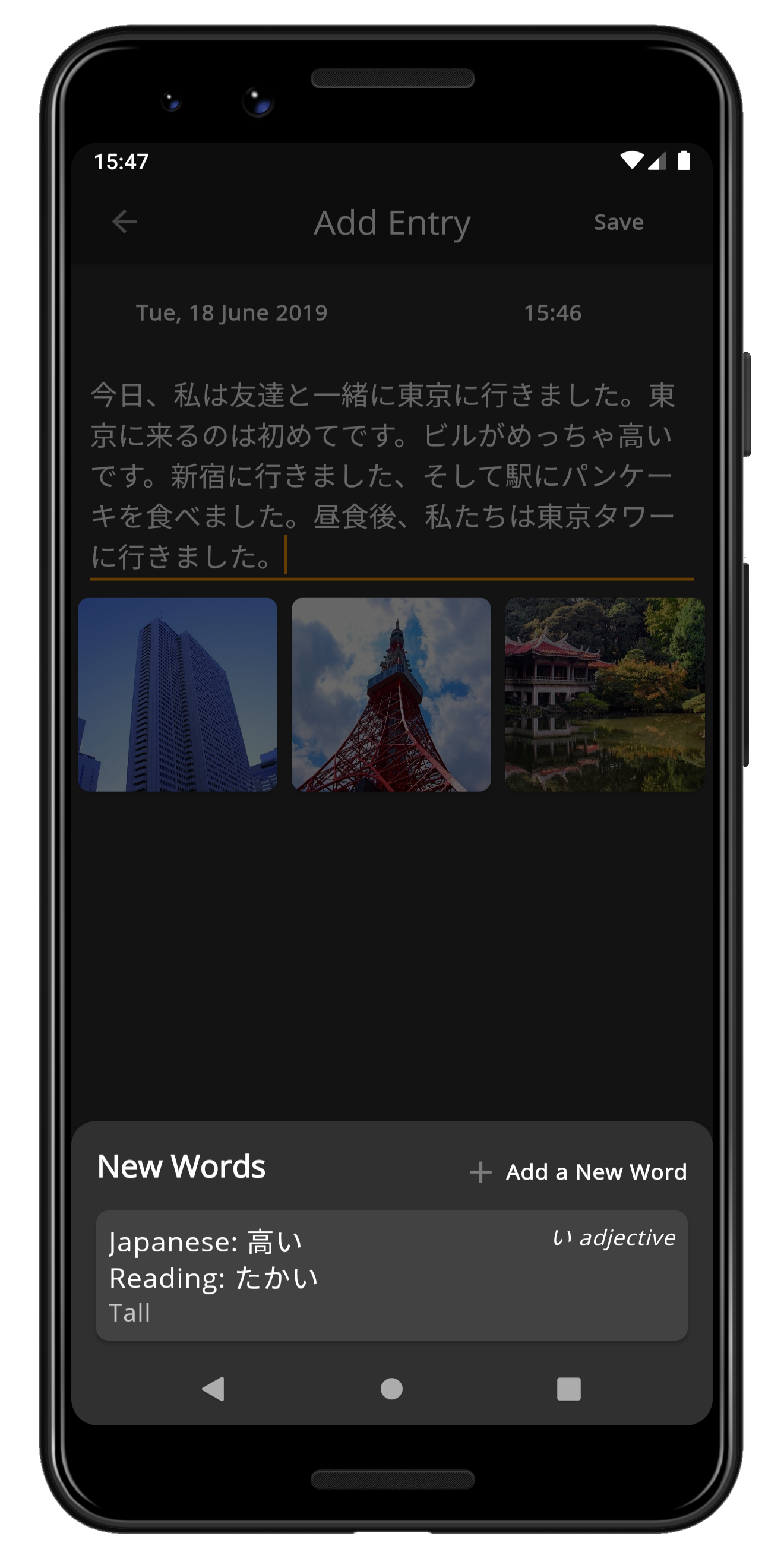Tap the system home button

[391, 1389]
